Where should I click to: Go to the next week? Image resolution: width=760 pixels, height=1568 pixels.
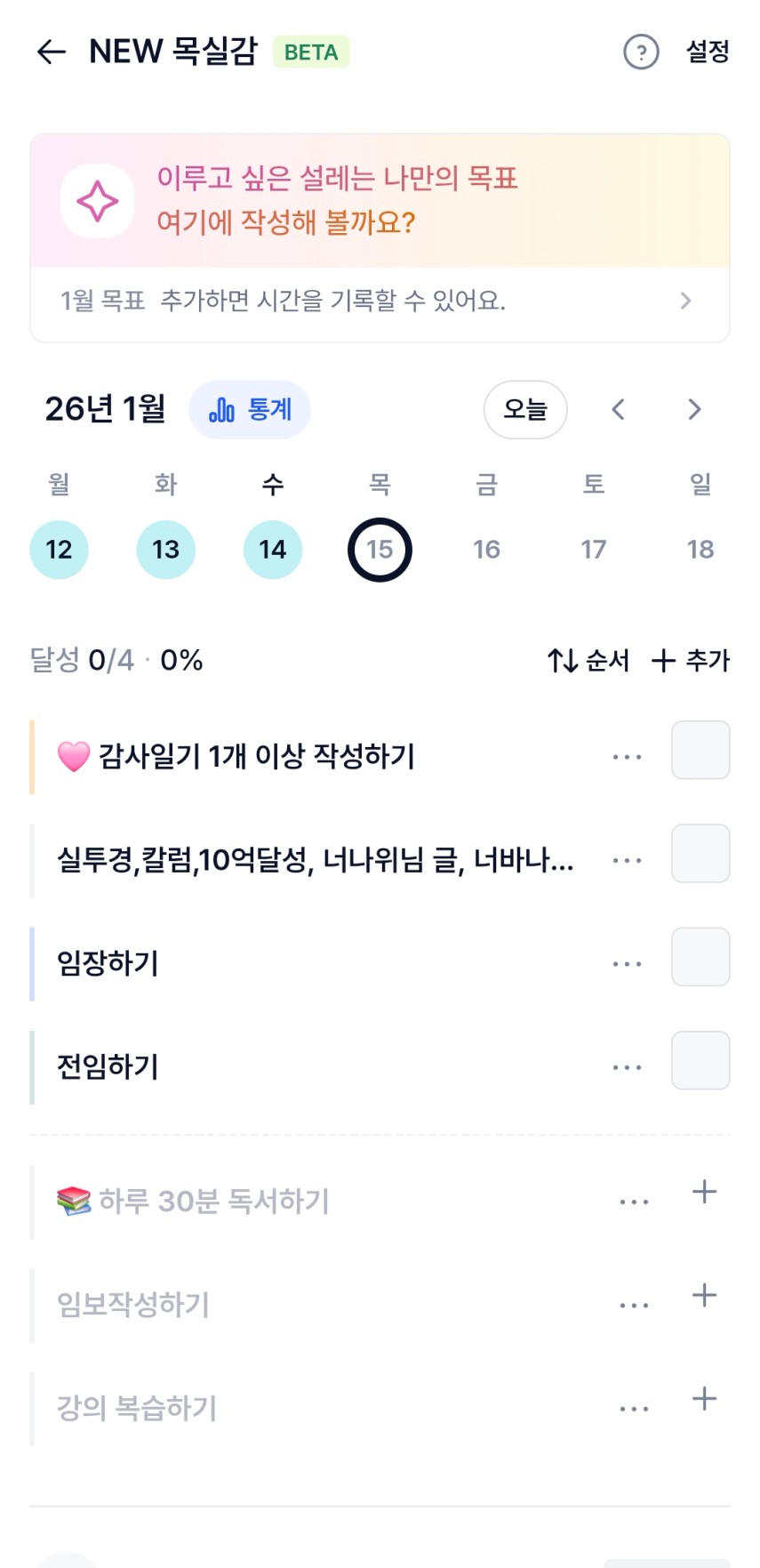694,410
